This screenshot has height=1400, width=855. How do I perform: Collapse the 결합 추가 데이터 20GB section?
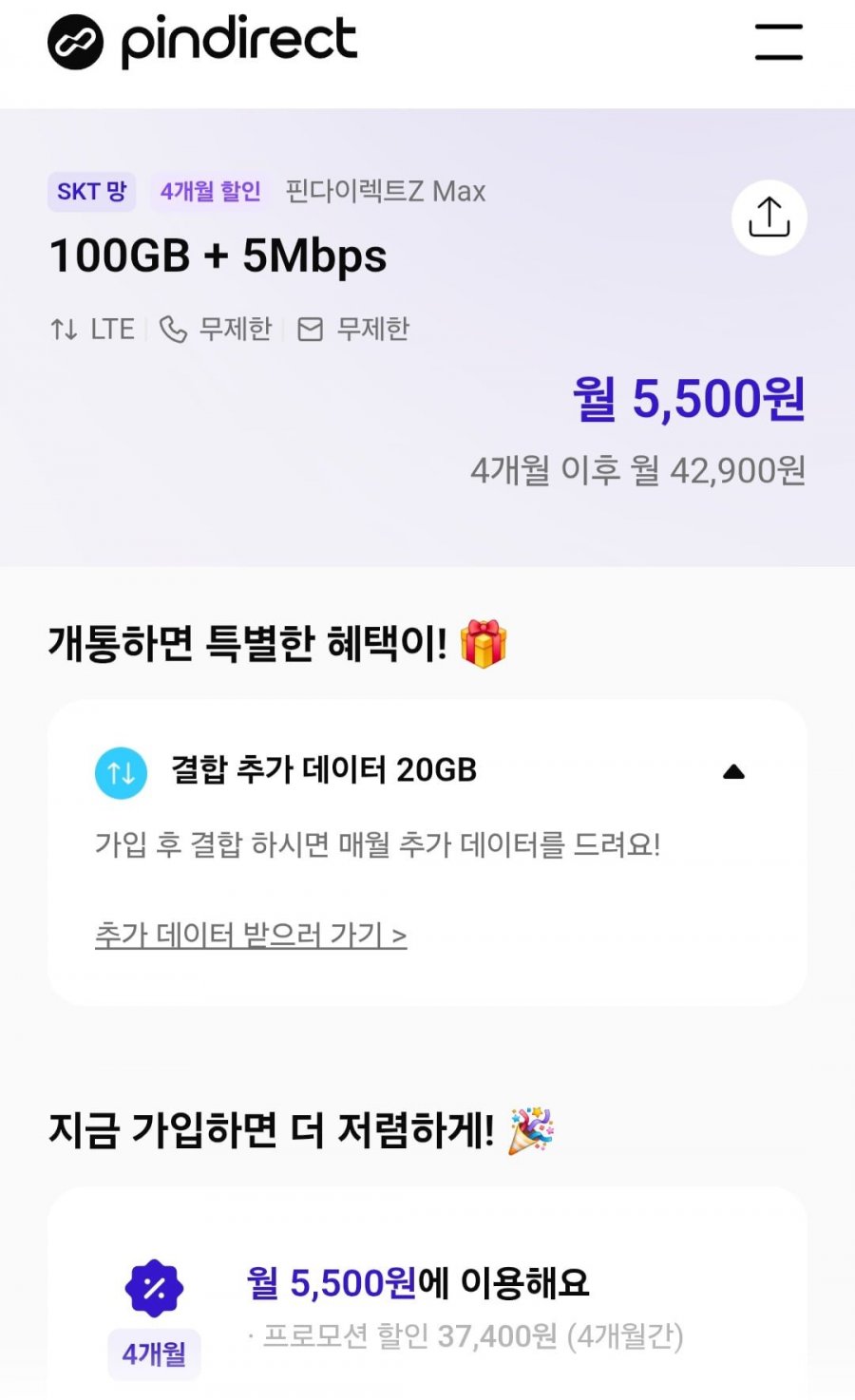(733, 771)
